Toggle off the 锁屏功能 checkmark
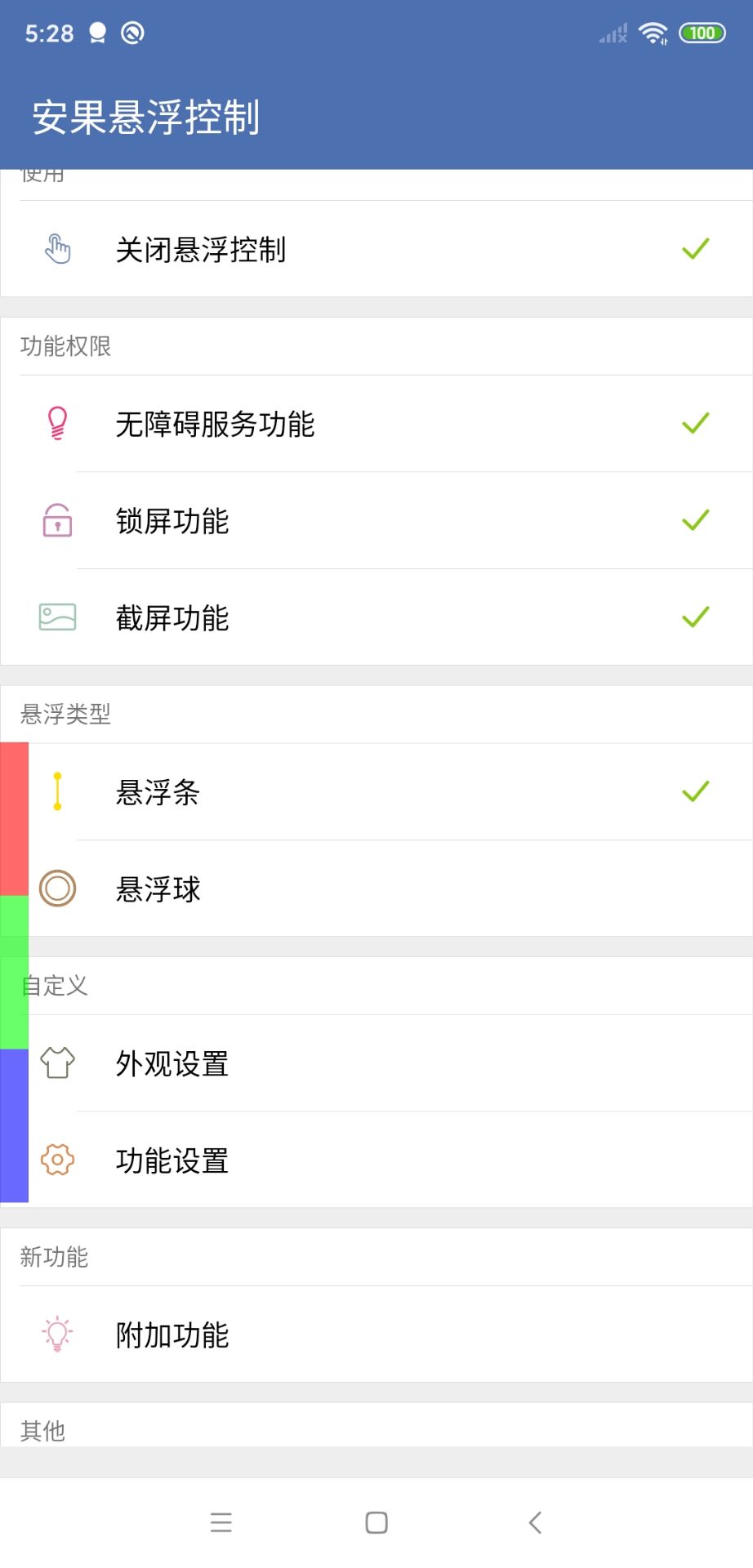 point(695,521)
